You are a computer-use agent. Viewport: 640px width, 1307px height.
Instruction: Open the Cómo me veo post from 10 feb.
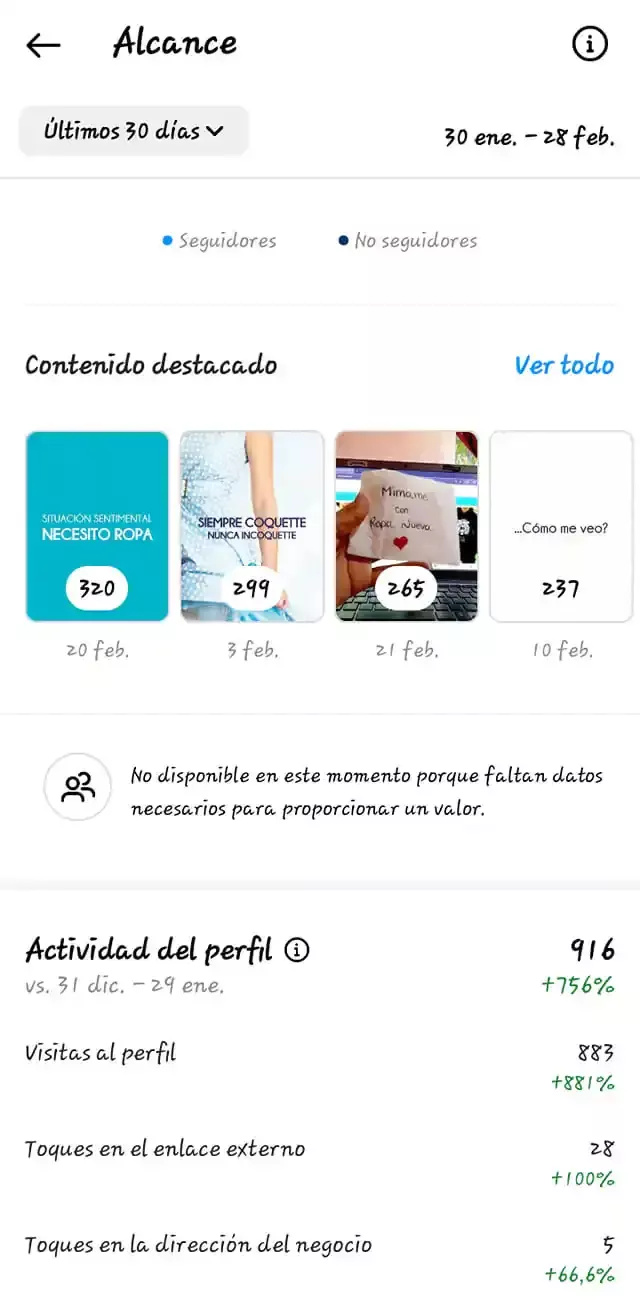(560, 526)
